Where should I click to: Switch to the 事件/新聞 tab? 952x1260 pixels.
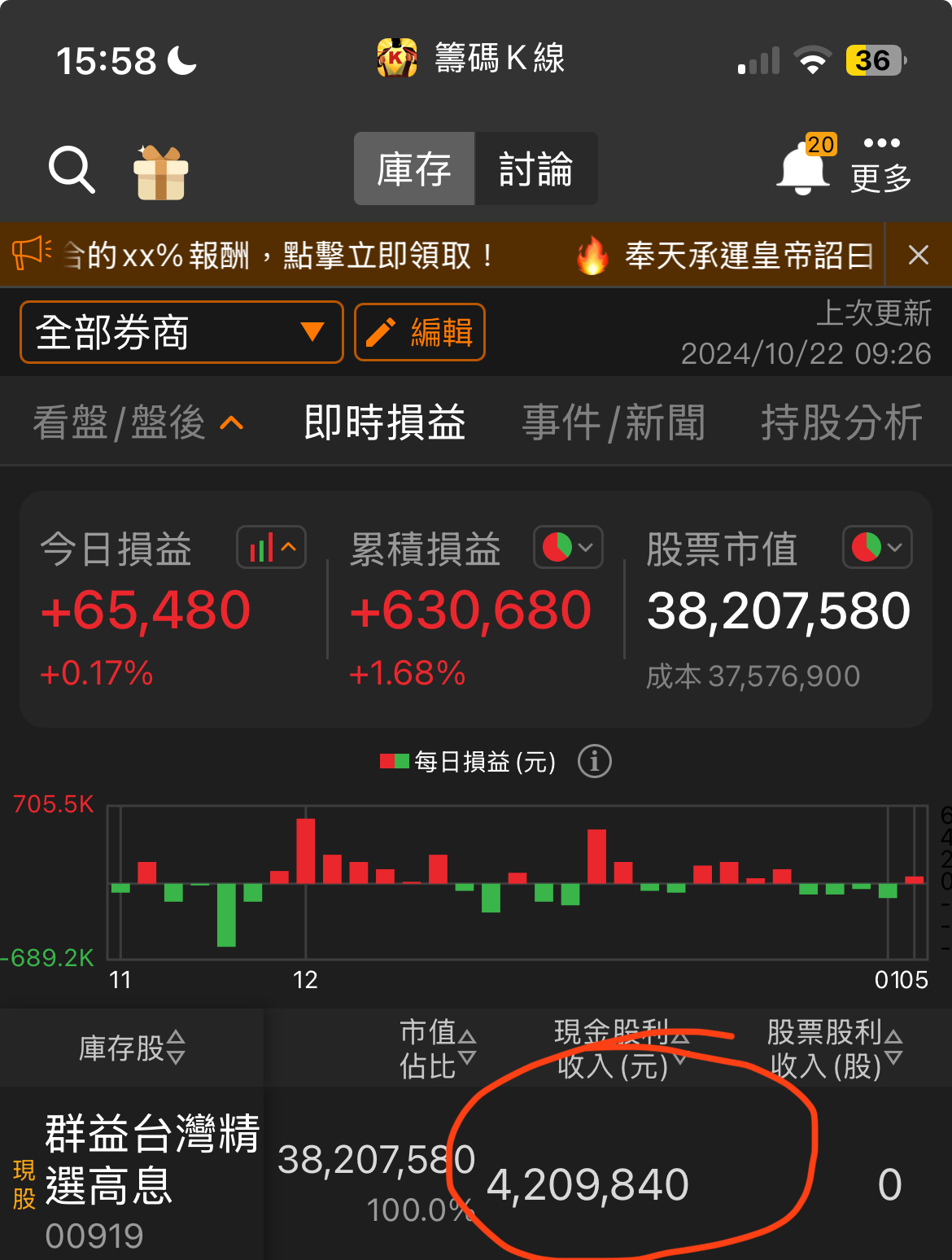(614, 422)
